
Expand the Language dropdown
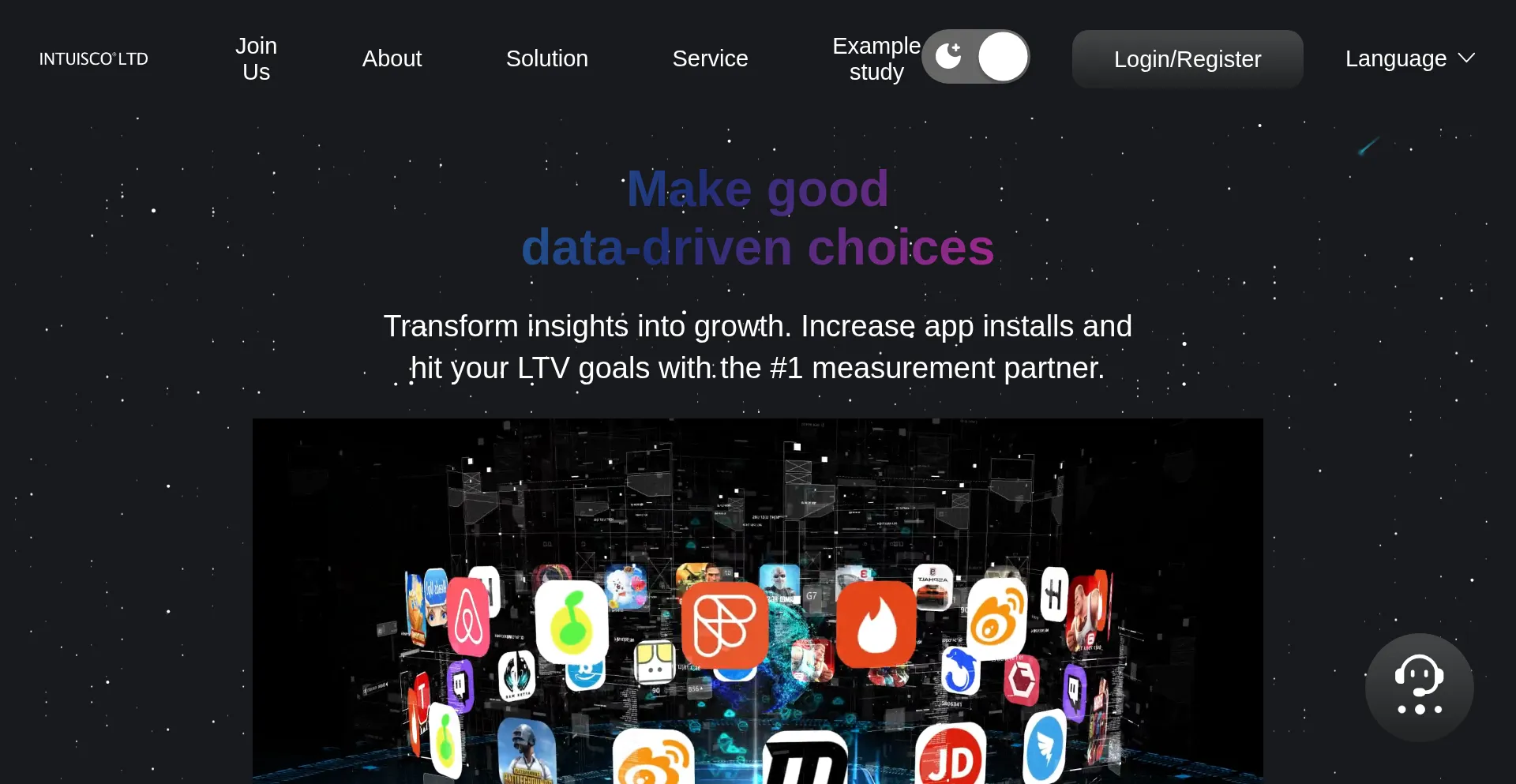pyautogui.click(x=1409, y=58)
